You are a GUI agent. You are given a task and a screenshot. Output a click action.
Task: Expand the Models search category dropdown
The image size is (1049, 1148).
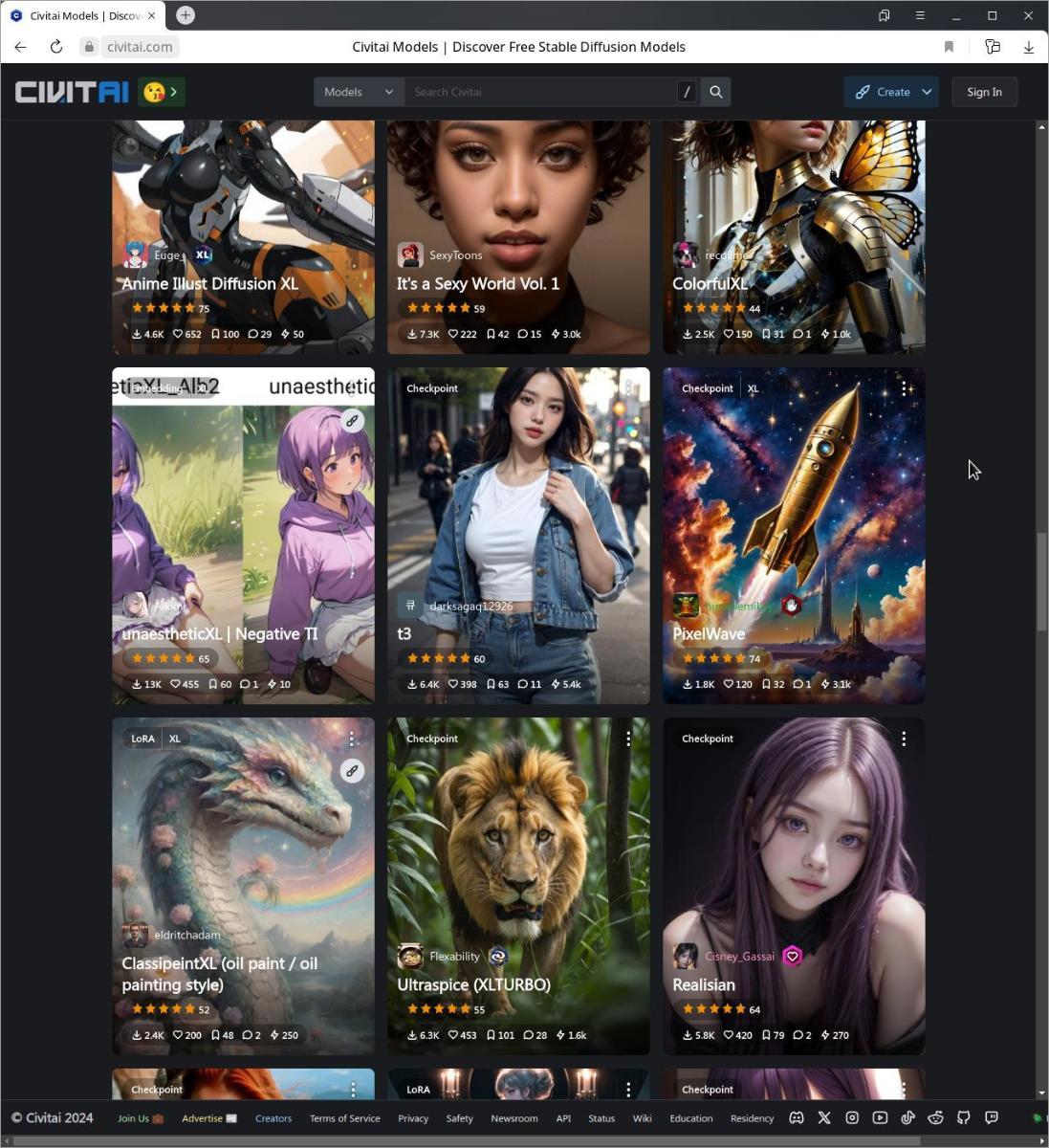(x=359, y=92)
